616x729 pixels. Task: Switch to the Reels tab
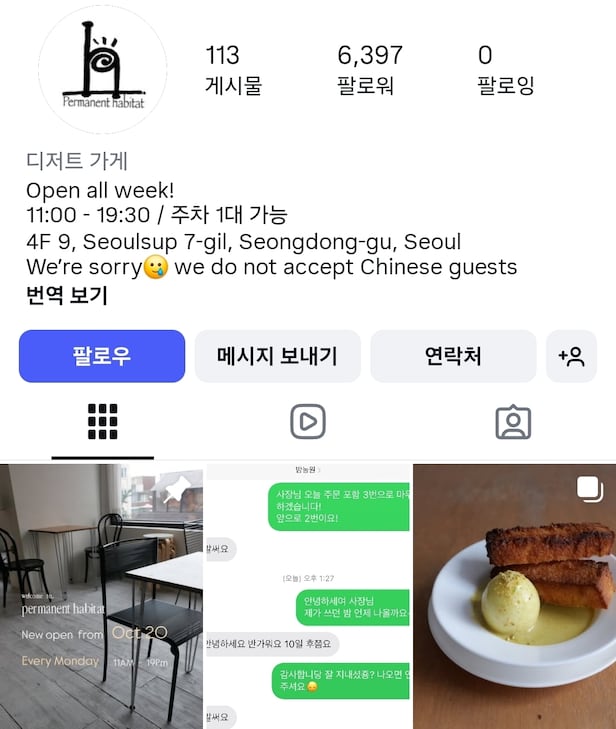pos(308,422)
